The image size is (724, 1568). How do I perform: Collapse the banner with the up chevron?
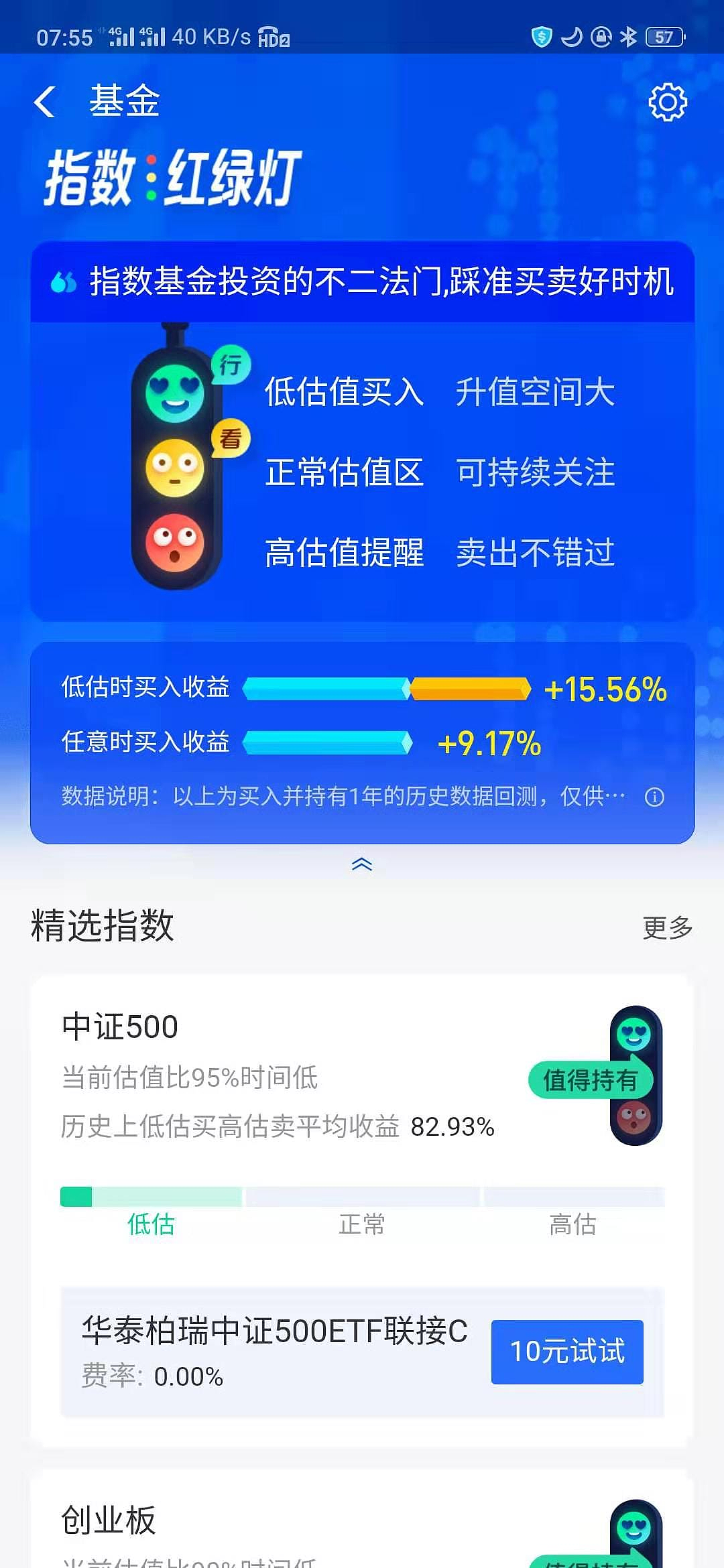[x=362, y=864]
